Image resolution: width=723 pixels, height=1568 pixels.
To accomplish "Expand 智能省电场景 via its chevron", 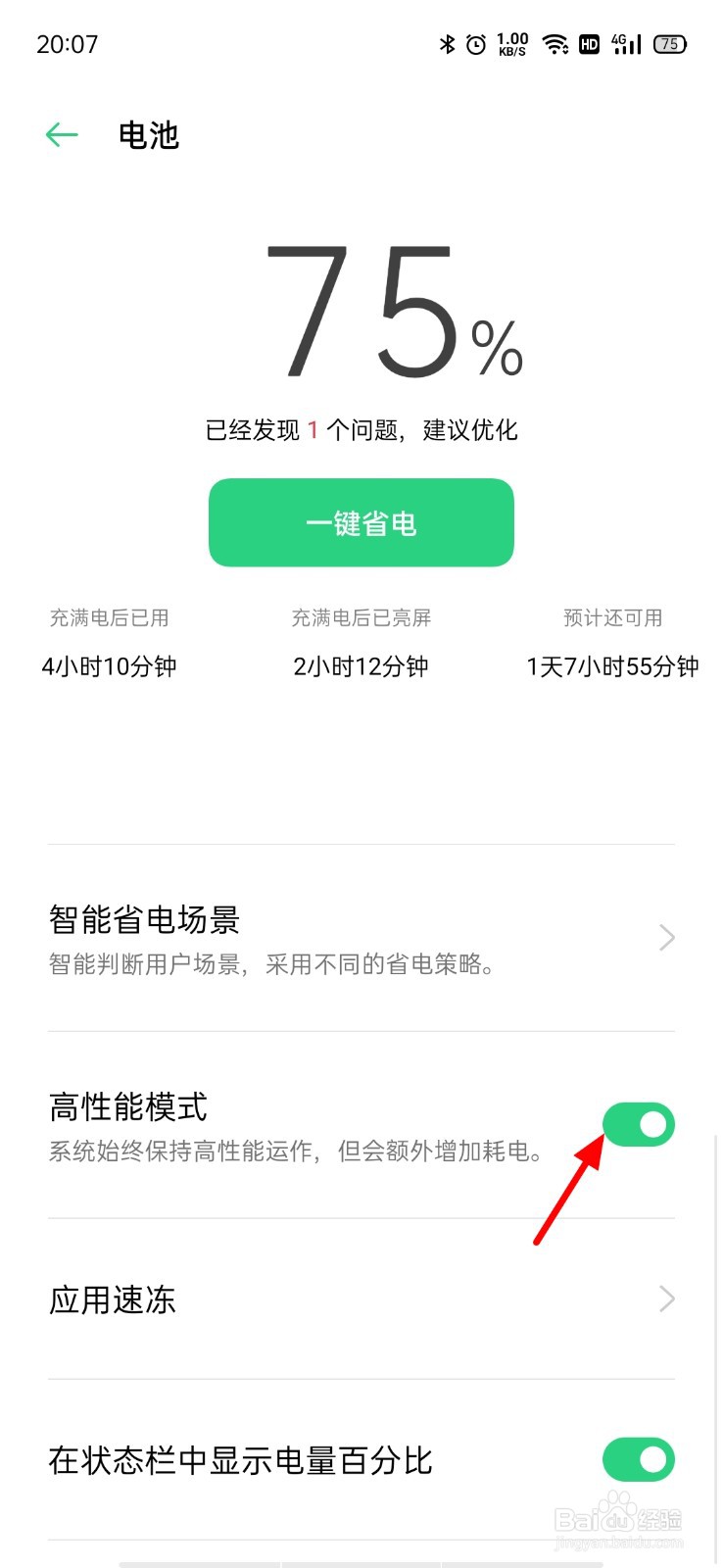I will point(666,937).
